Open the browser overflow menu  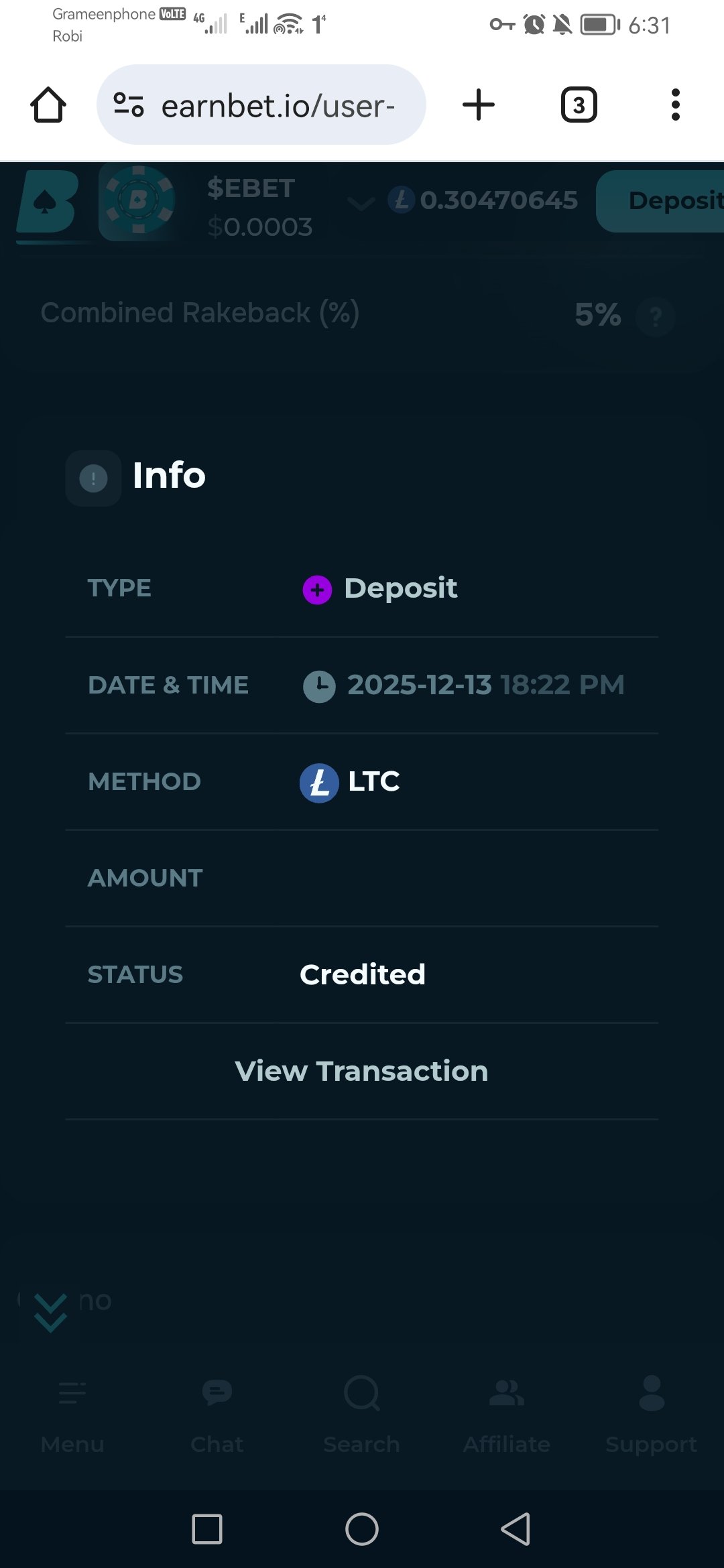click(x=675, y=105)
